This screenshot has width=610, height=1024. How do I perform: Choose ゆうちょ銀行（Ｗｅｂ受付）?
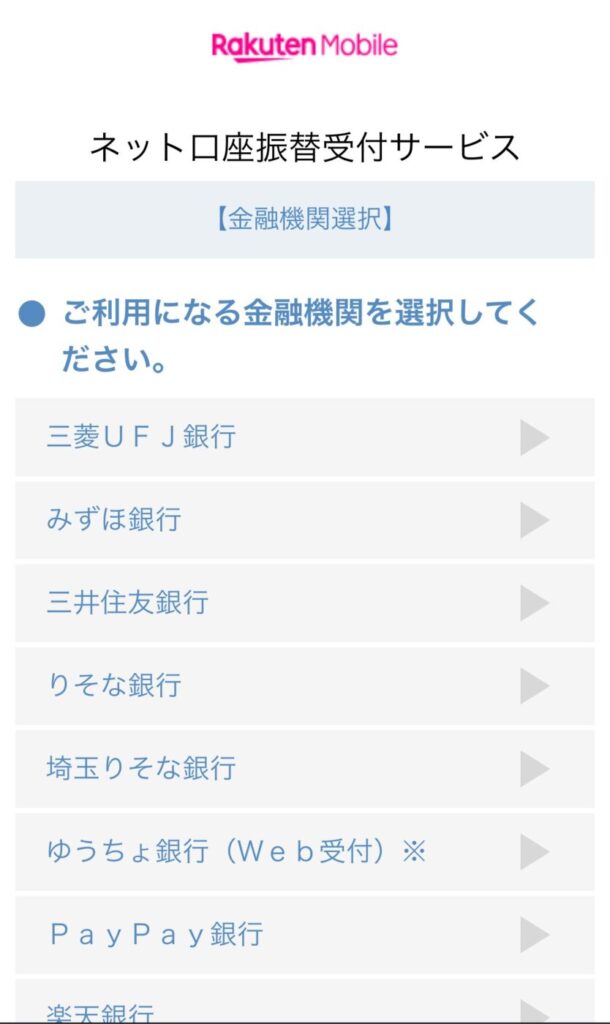coord(304,852)
